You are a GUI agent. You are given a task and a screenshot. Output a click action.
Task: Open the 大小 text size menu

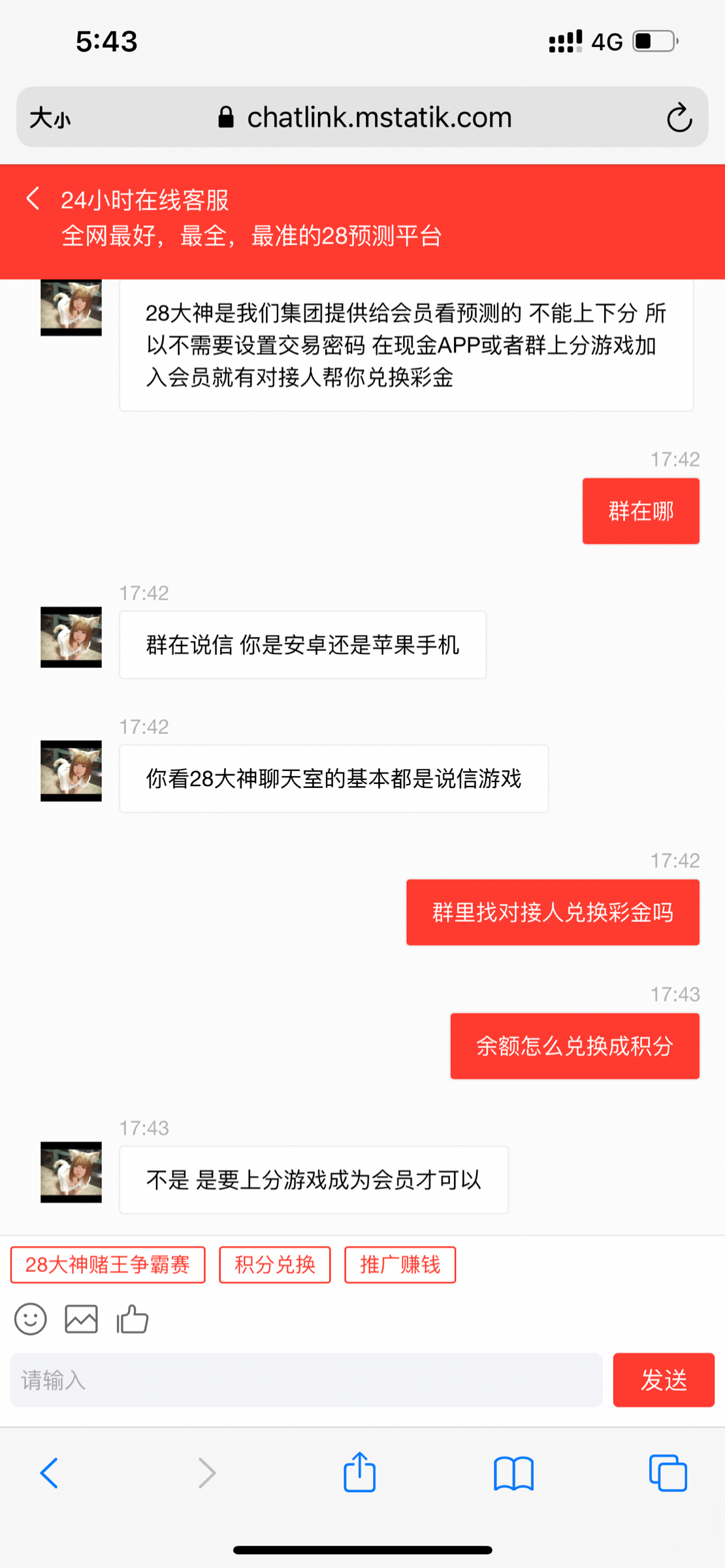coord(50,119)
